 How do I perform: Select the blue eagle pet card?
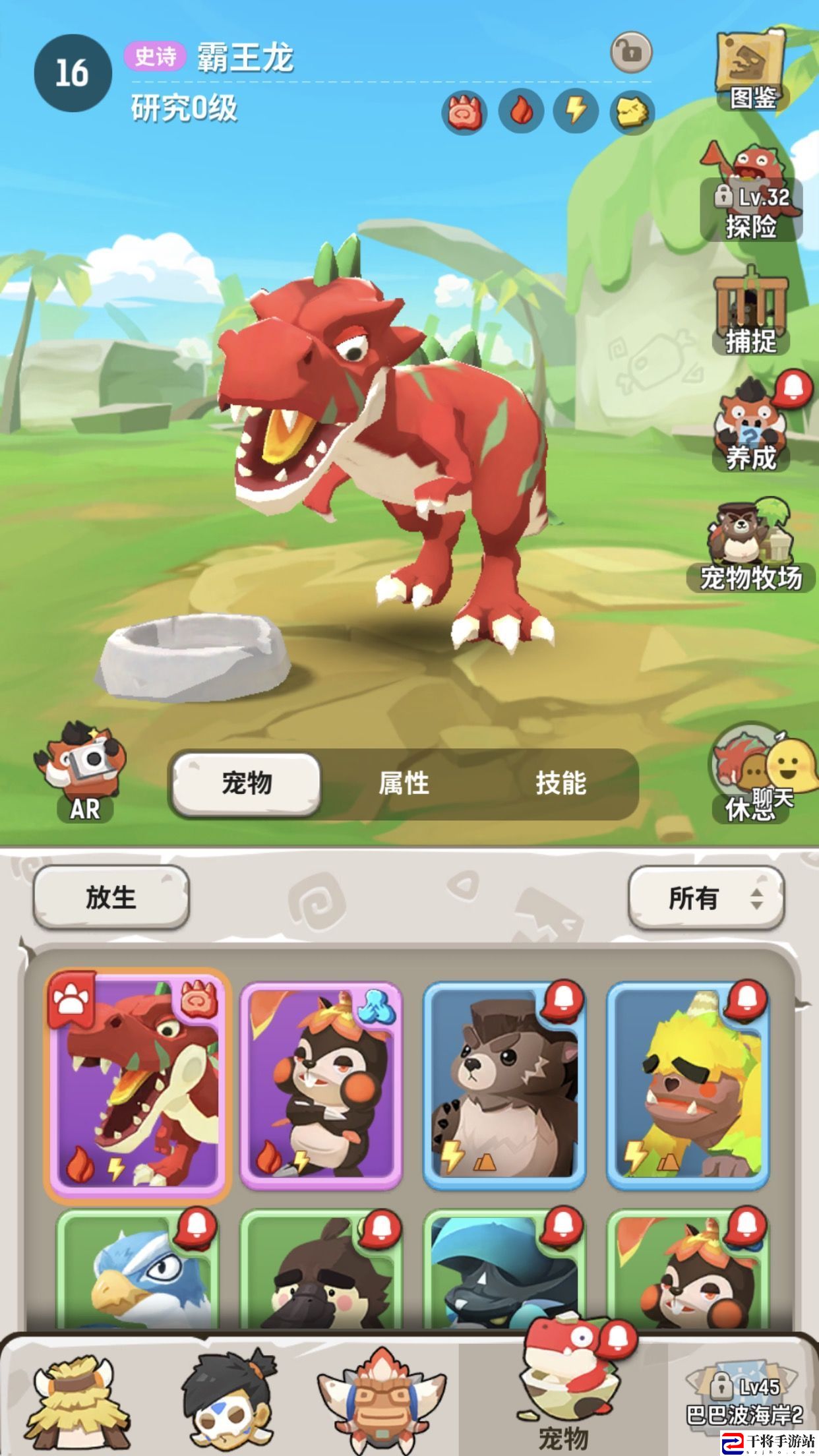point(137,1271)
